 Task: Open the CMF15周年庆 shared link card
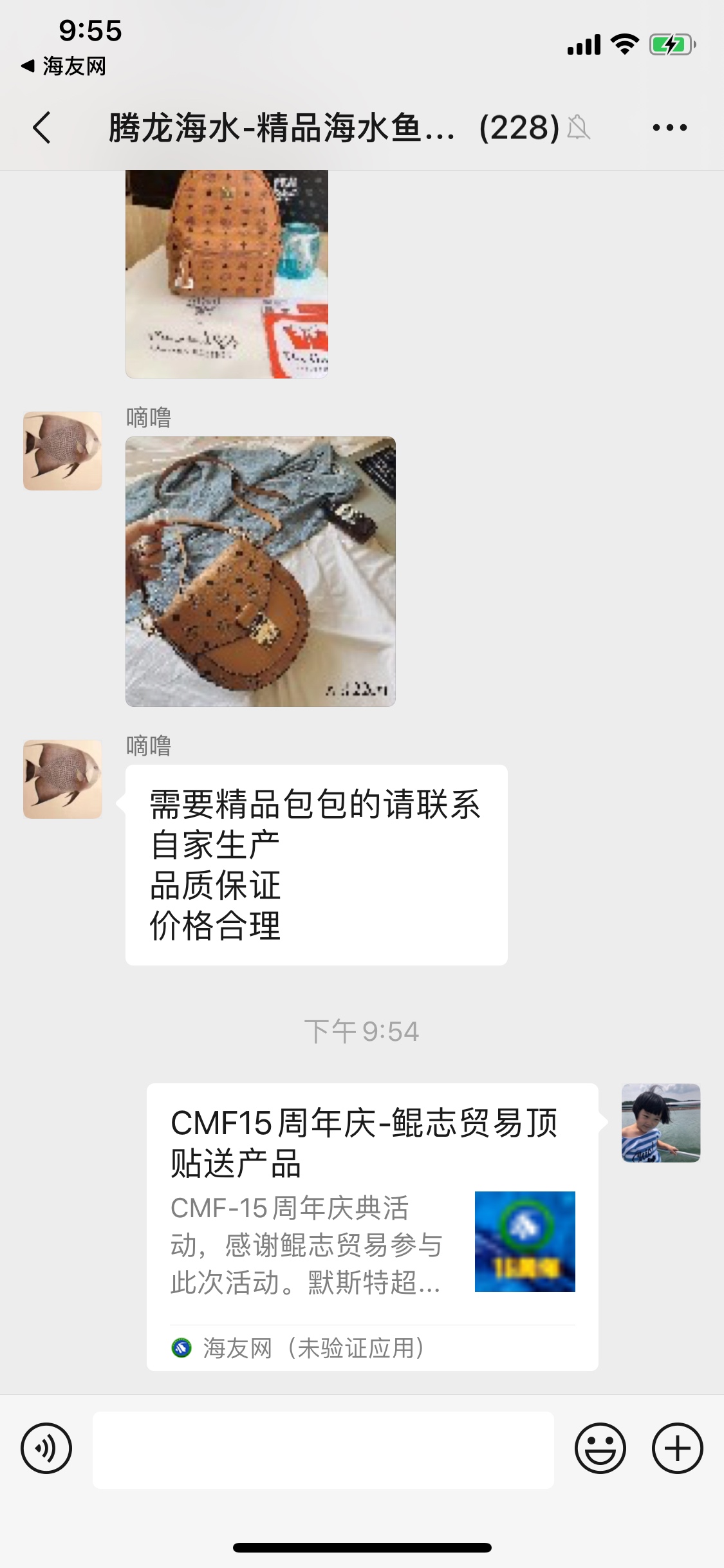[372, 1226]
